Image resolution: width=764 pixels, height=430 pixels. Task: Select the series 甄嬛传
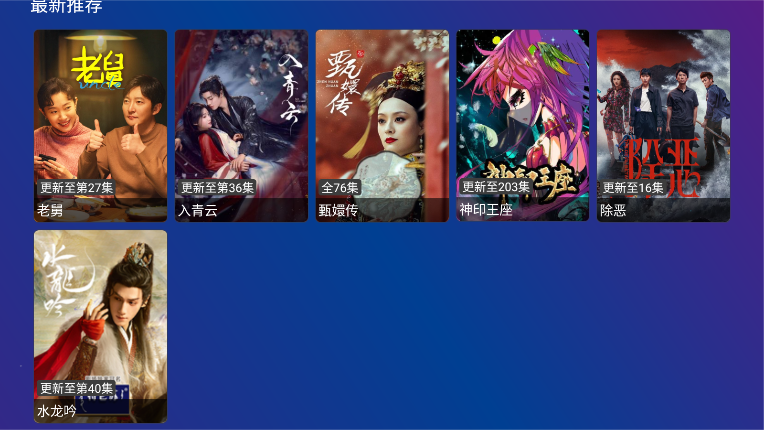tap(382, 125)
